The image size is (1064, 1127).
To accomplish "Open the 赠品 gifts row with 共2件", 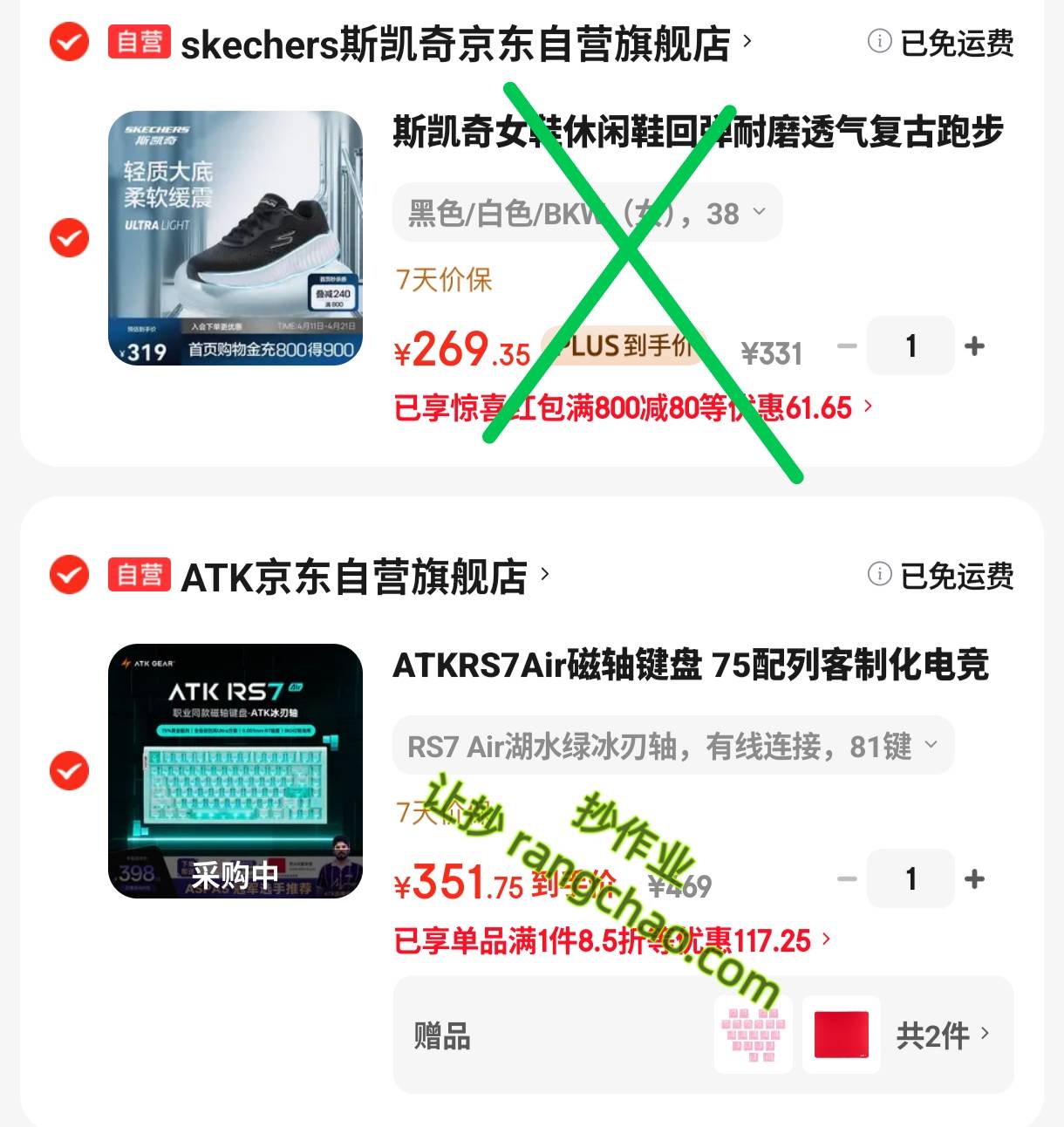I will tap(703, 1035).
